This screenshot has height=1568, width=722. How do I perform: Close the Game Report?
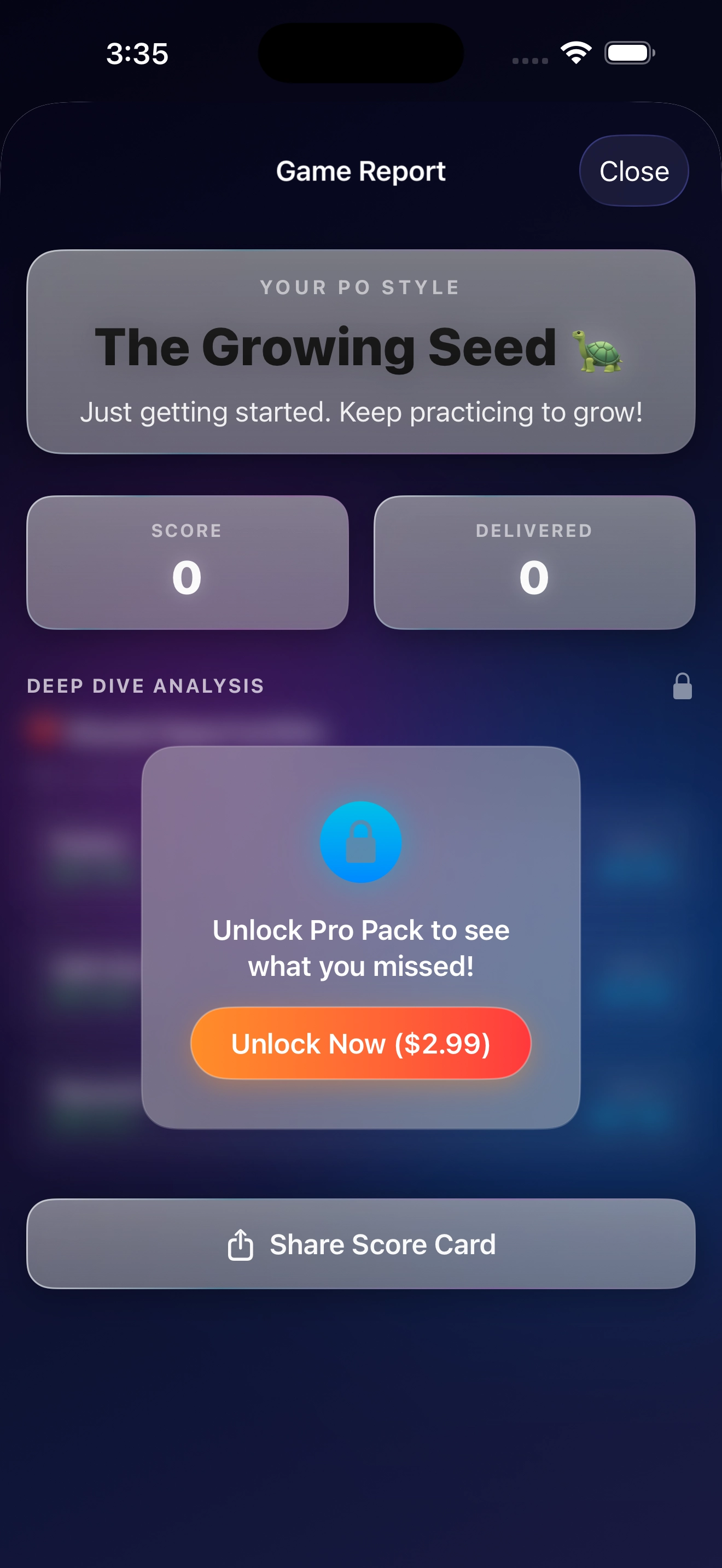[633, 171]
